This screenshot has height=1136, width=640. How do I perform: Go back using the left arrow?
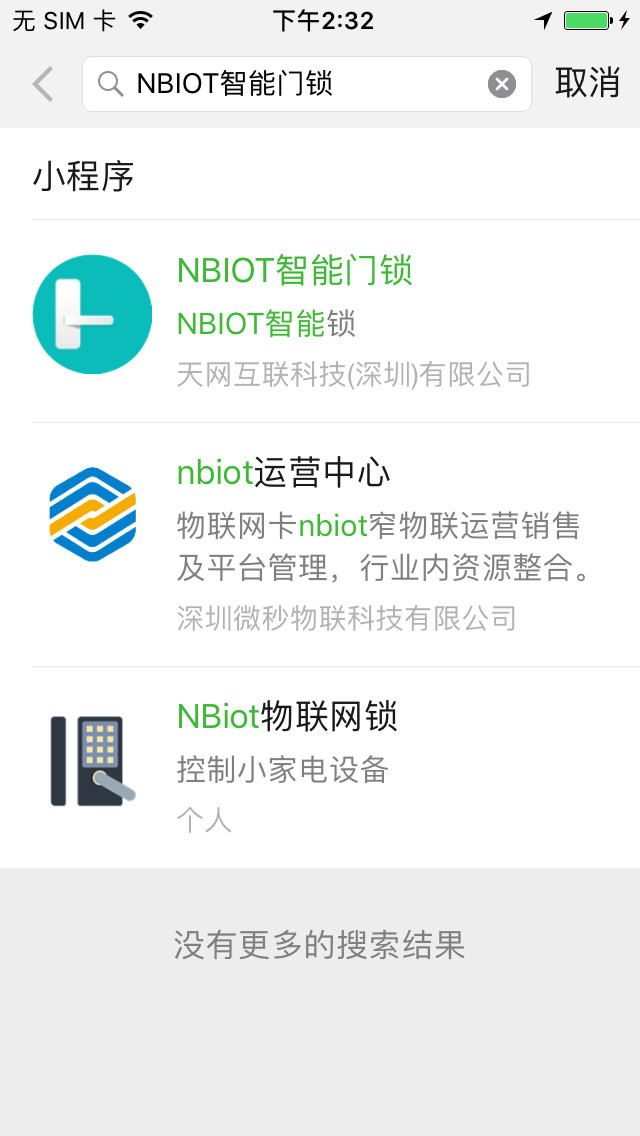(43, 84)
